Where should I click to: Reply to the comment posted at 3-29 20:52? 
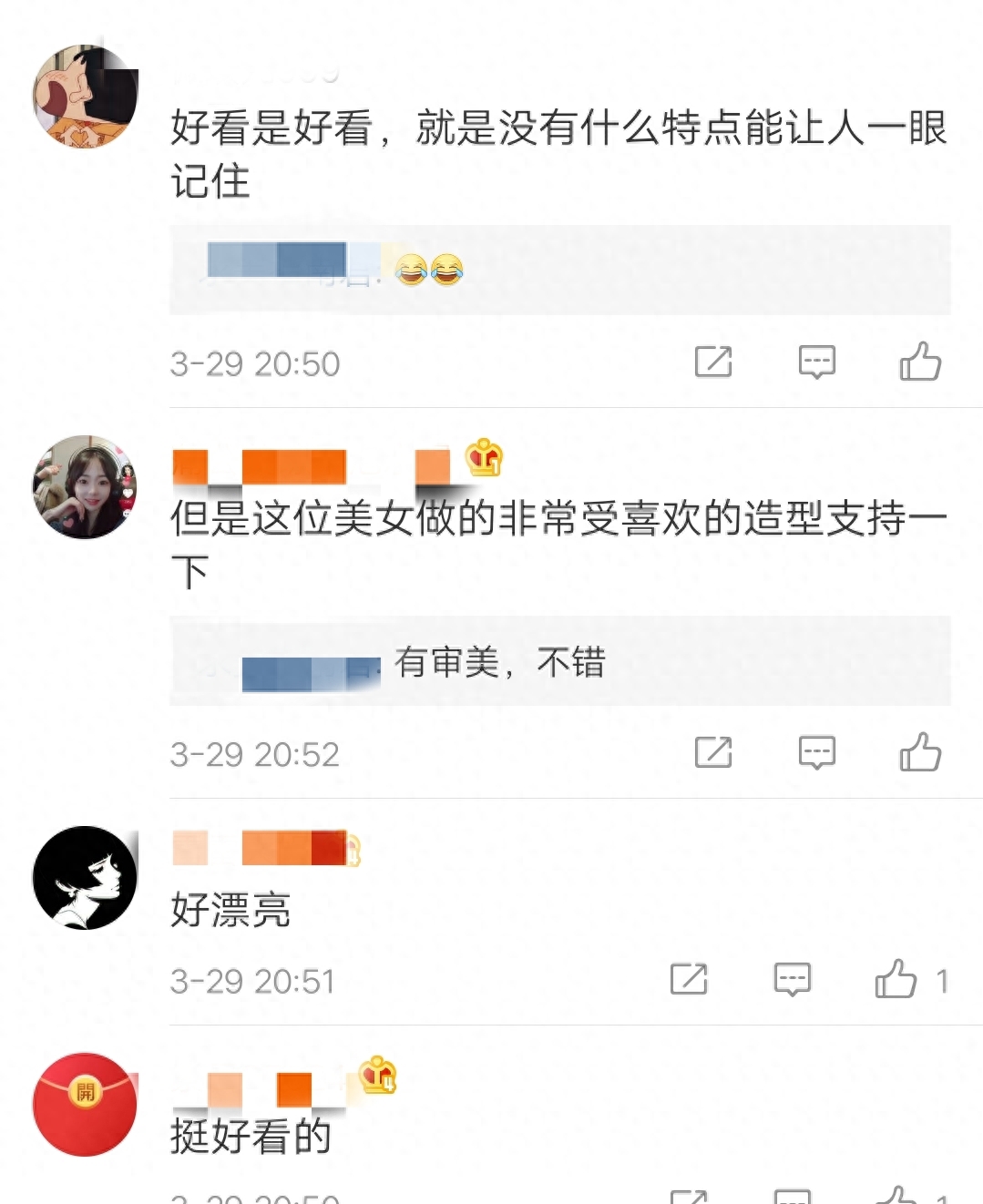[x=816, y=752]
